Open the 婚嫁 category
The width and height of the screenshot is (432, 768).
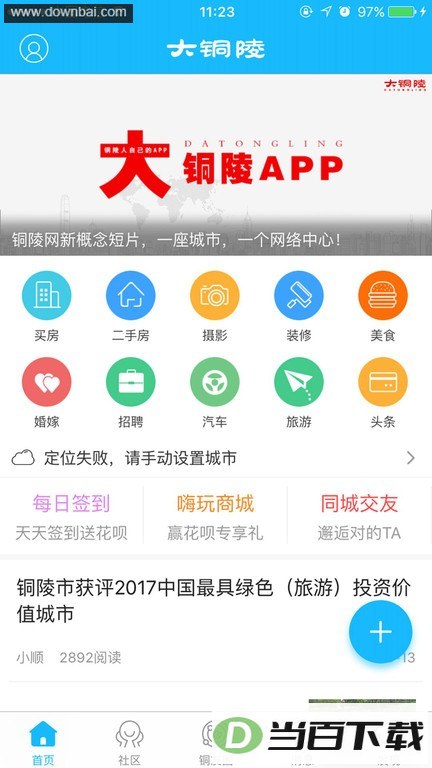tap(47, 393)
